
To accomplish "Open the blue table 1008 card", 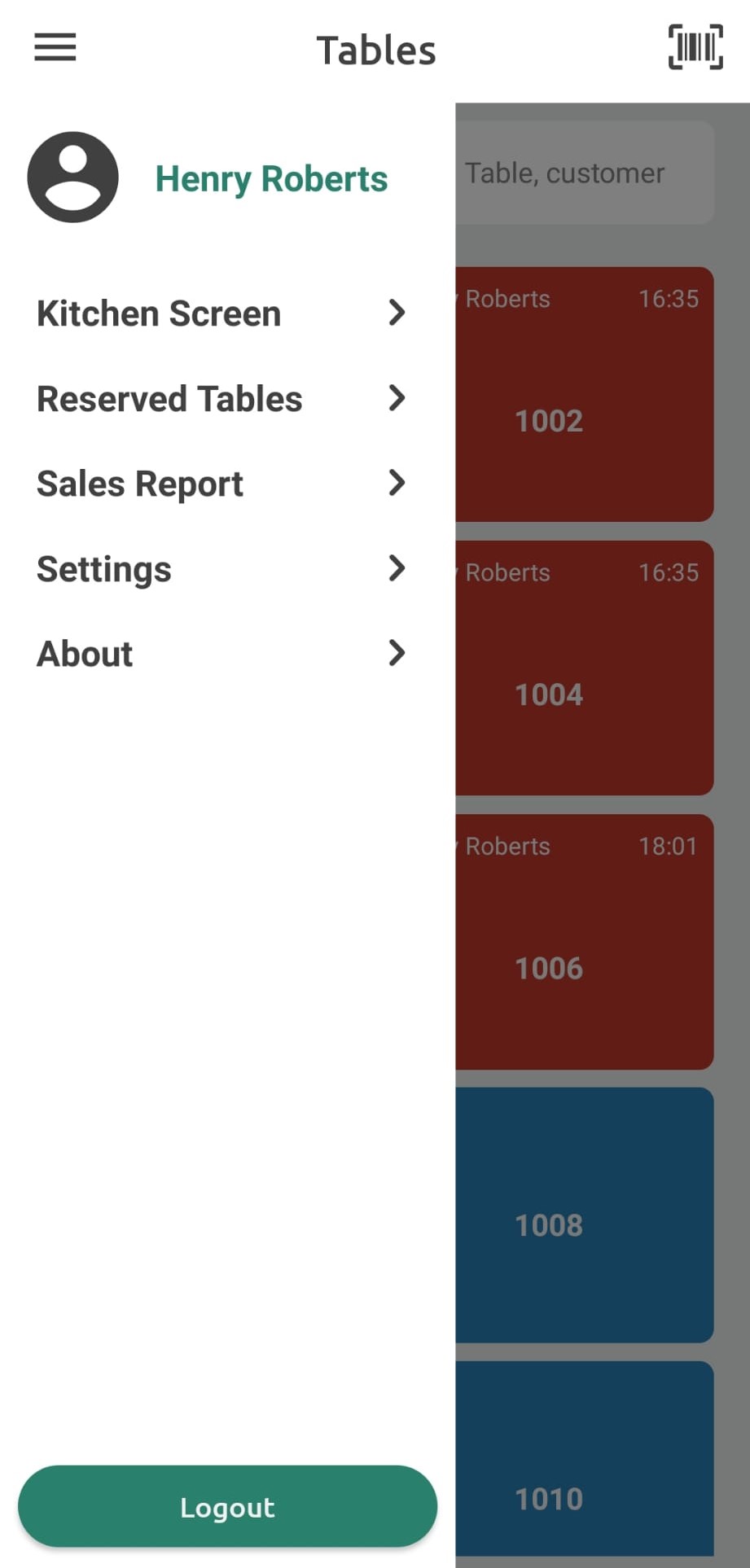I will click(x=585, y=1215).
